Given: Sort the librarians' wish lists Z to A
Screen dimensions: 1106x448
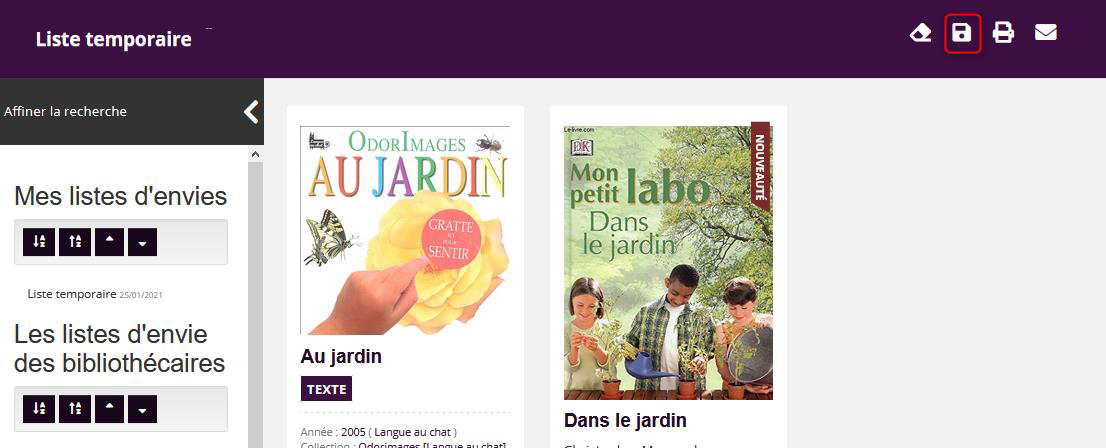Looking at the screenshot, I should pyautogui.click(x=74, y=409).
